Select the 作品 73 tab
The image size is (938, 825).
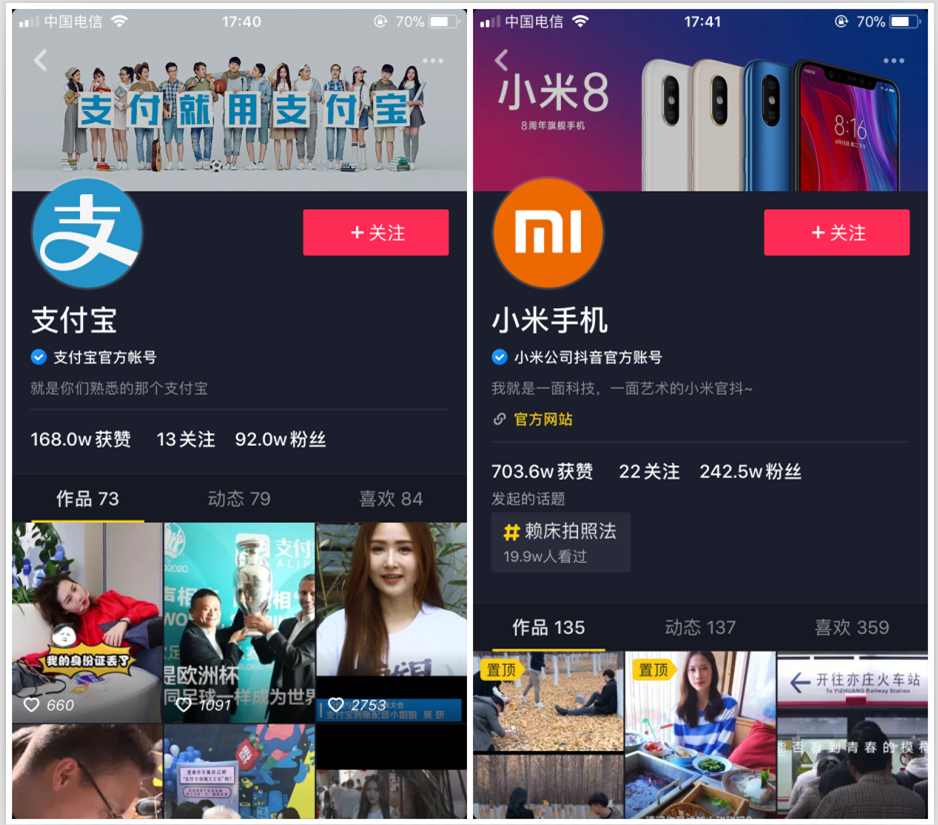tap(87, 498)
